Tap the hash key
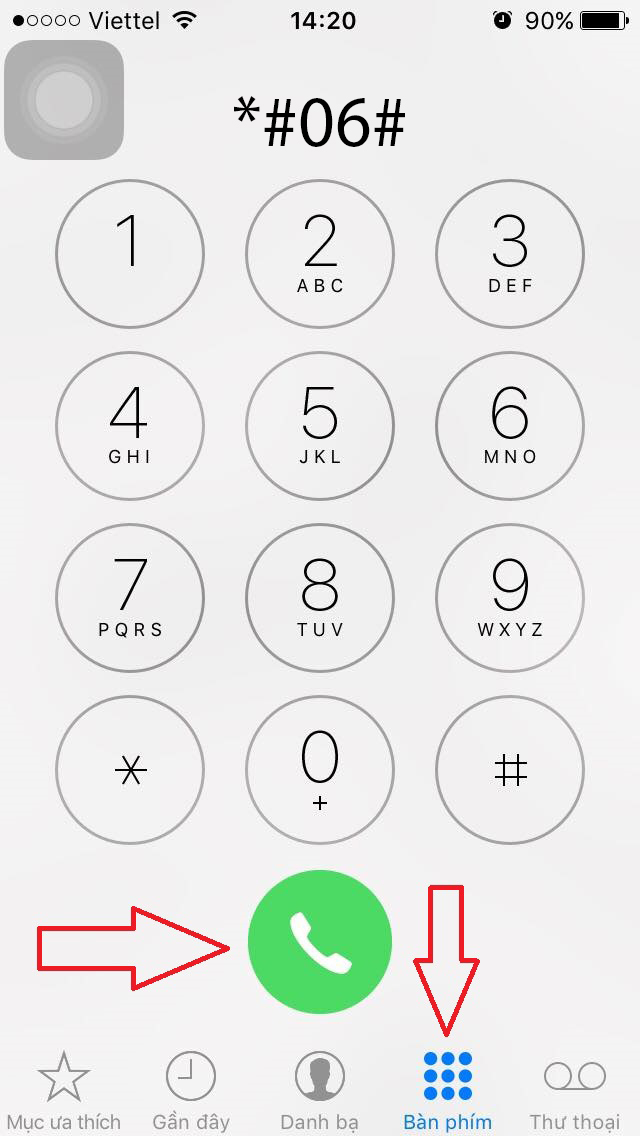The image size is (640, 1136). [510, 770]
